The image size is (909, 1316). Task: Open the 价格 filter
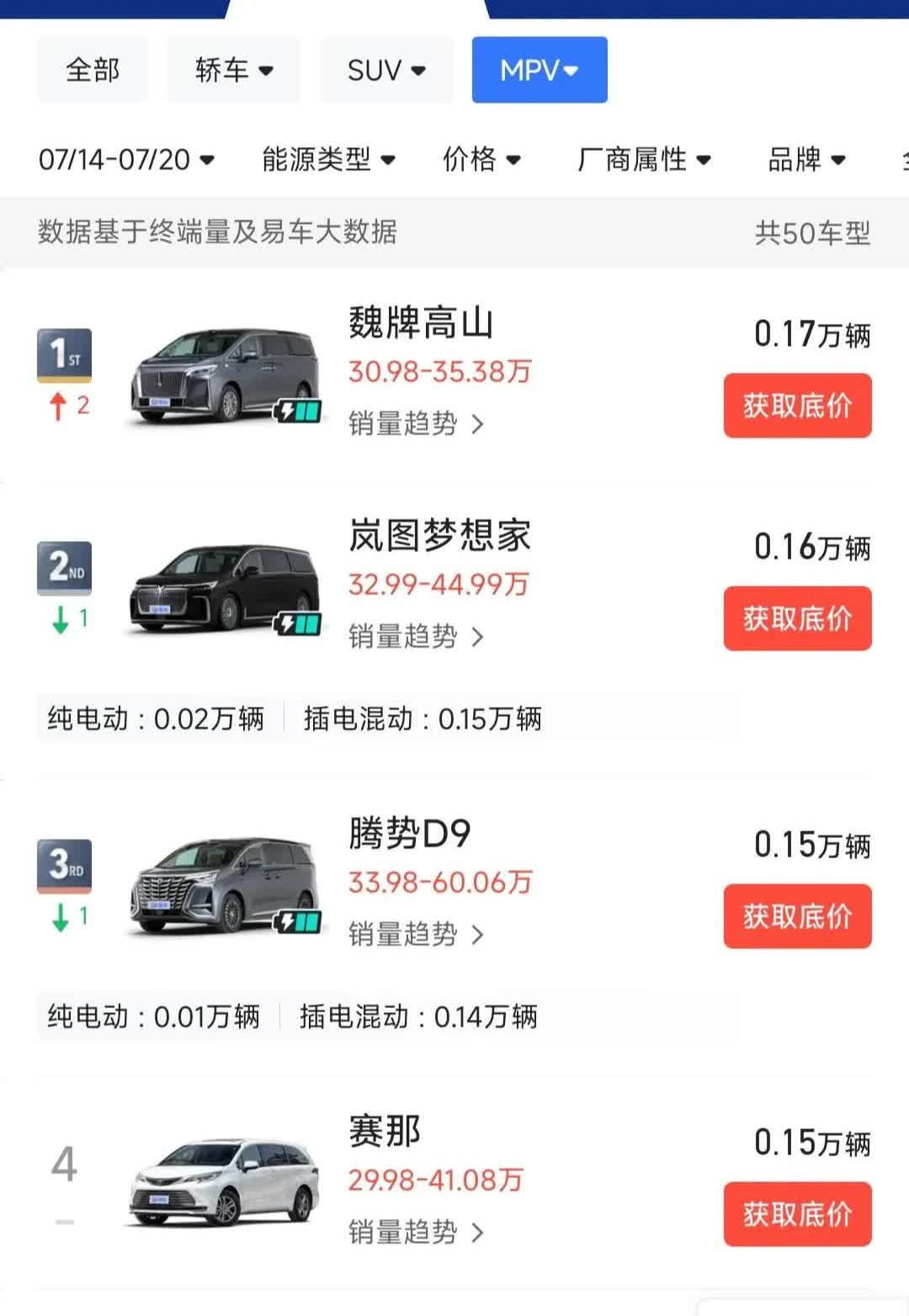481,159
